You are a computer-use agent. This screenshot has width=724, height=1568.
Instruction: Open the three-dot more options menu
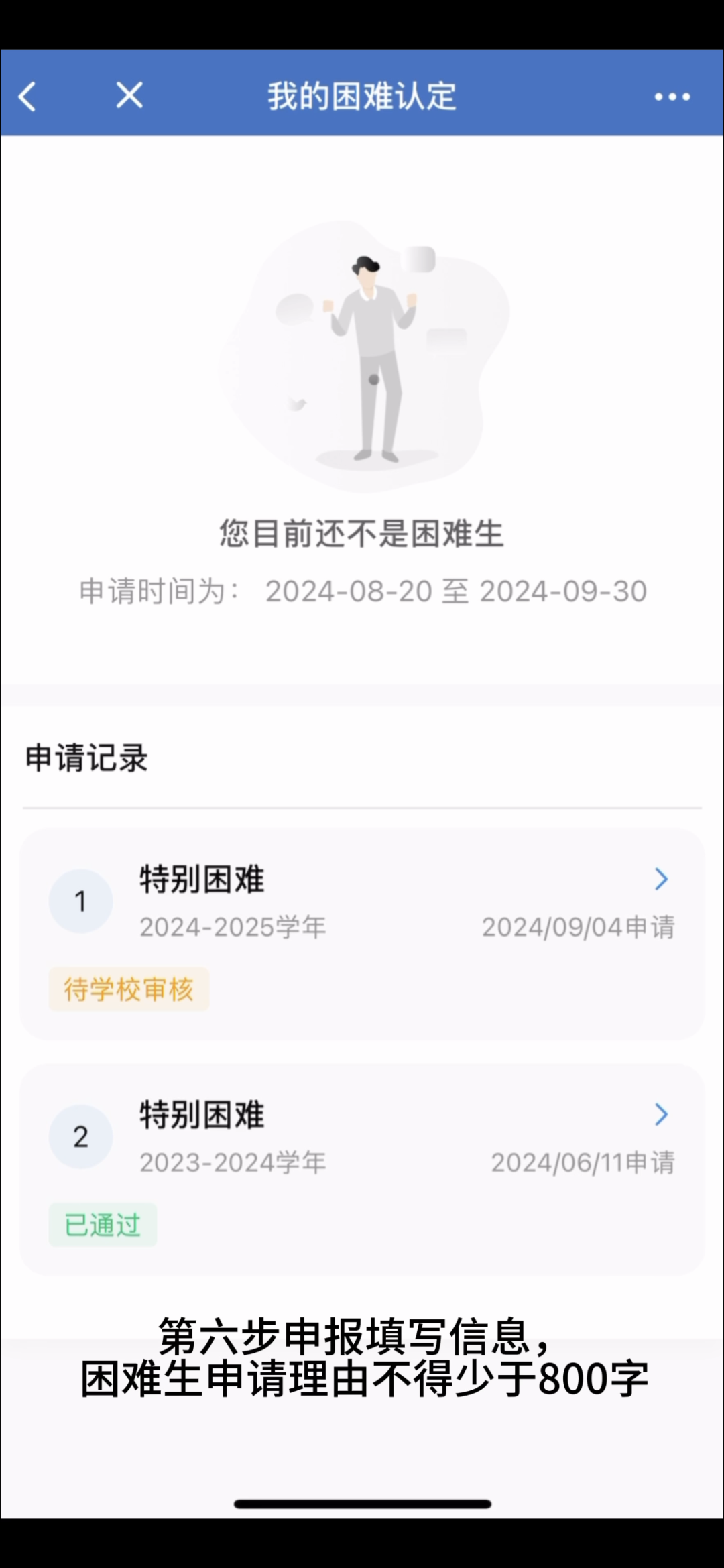tap(672, 97)
